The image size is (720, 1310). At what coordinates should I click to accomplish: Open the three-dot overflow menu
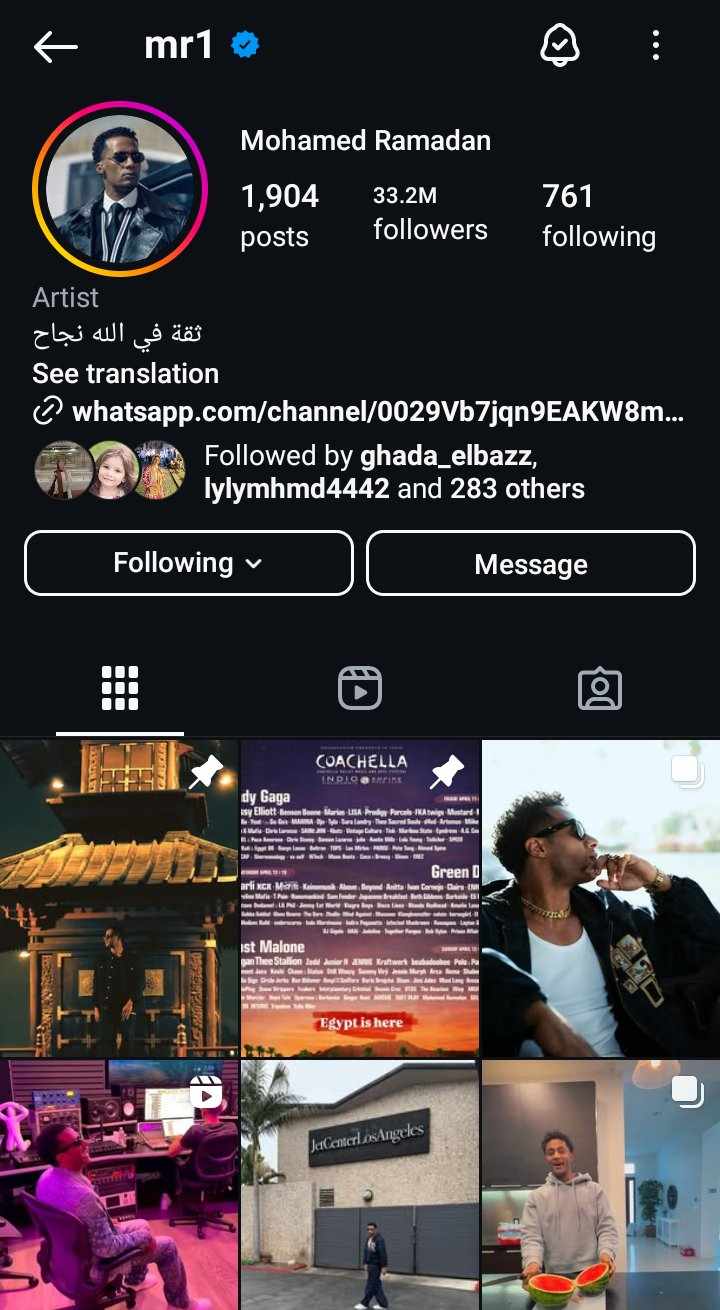(x=655, y=45)
